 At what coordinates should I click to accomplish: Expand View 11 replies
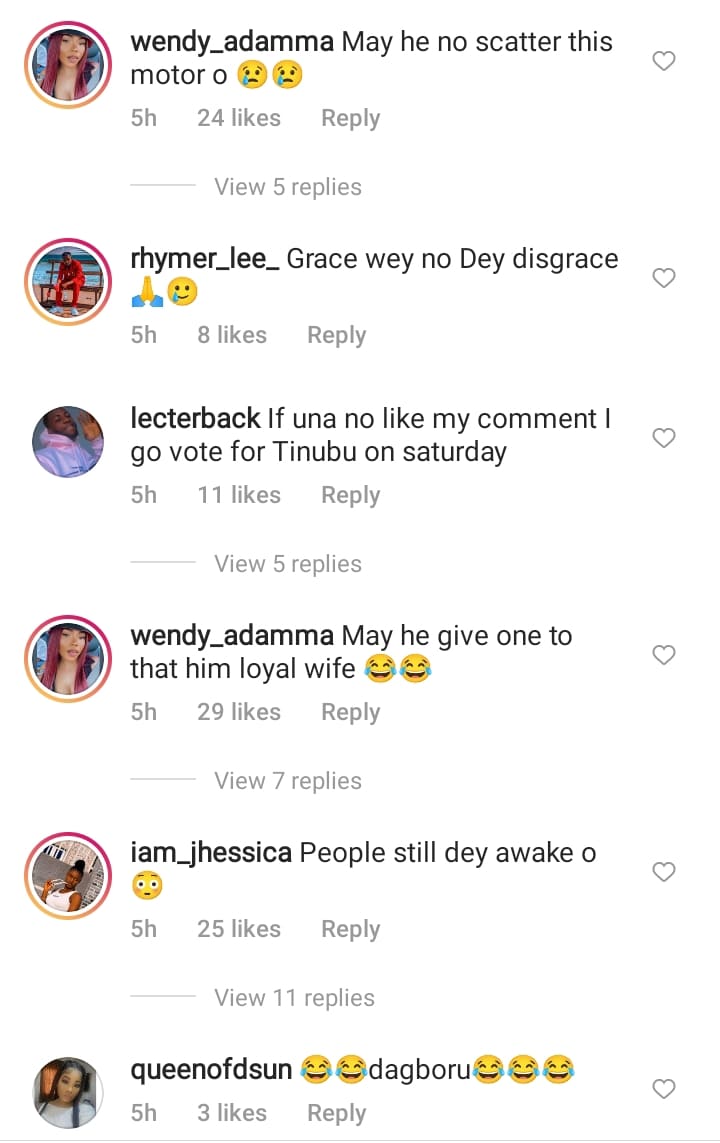(x=294, y=998)
